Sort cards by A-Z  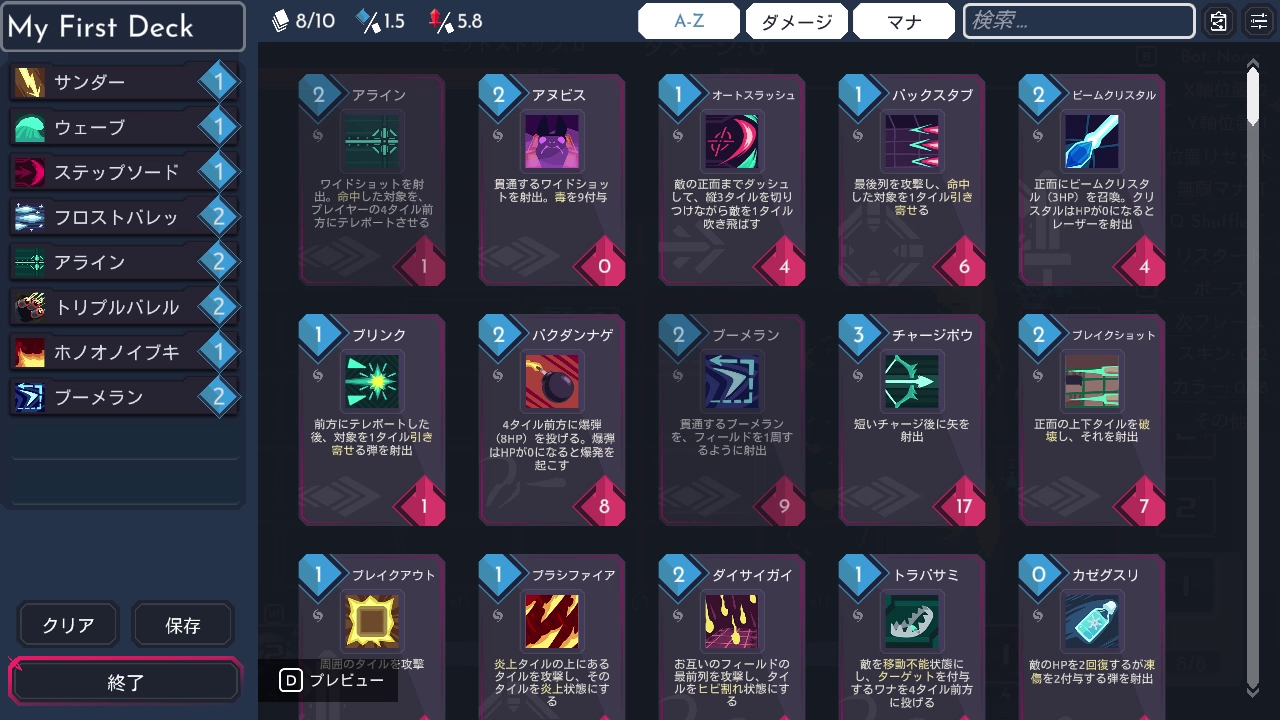689,21
